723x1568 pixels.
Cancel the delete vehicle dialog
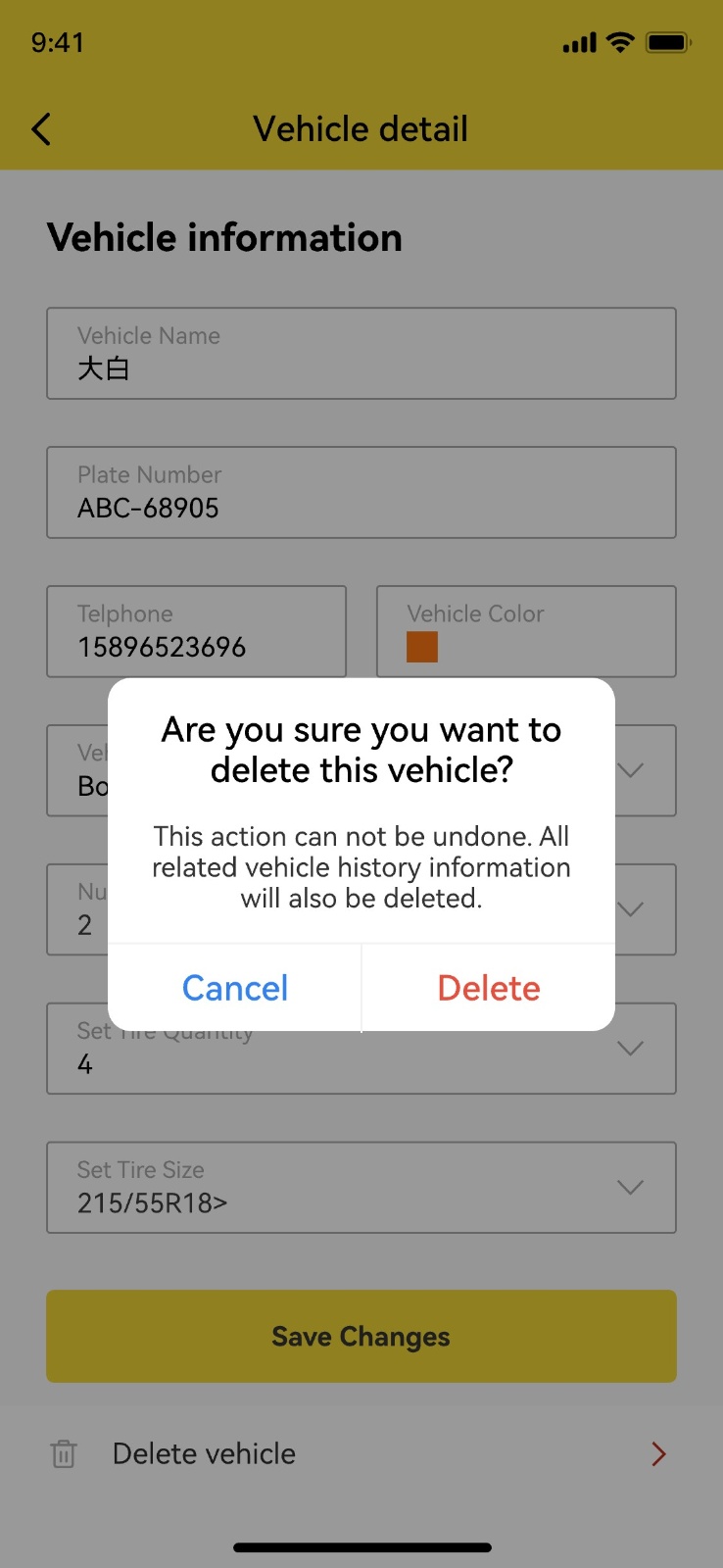(234, 988)
